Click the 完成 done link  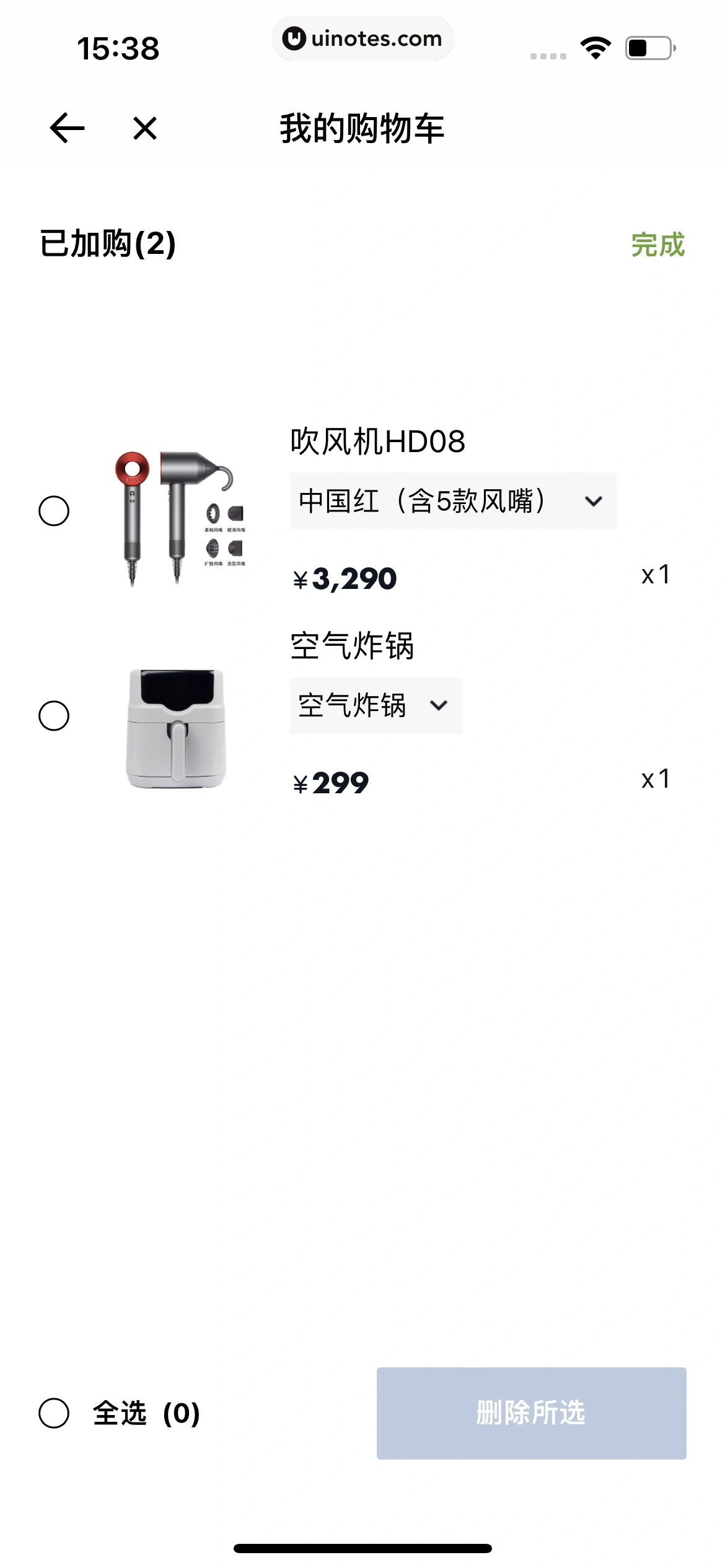click(x=658, y=244)
